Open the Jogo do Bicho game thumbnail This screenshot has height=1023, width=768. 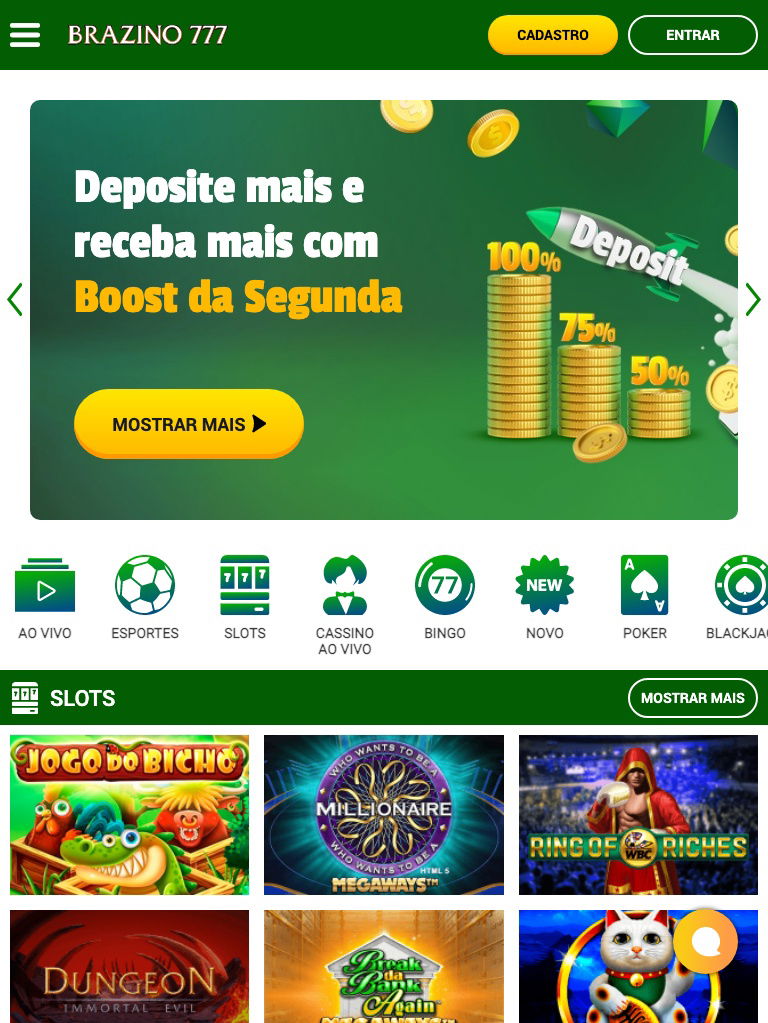pyautogui.click(x=129, y=814)
